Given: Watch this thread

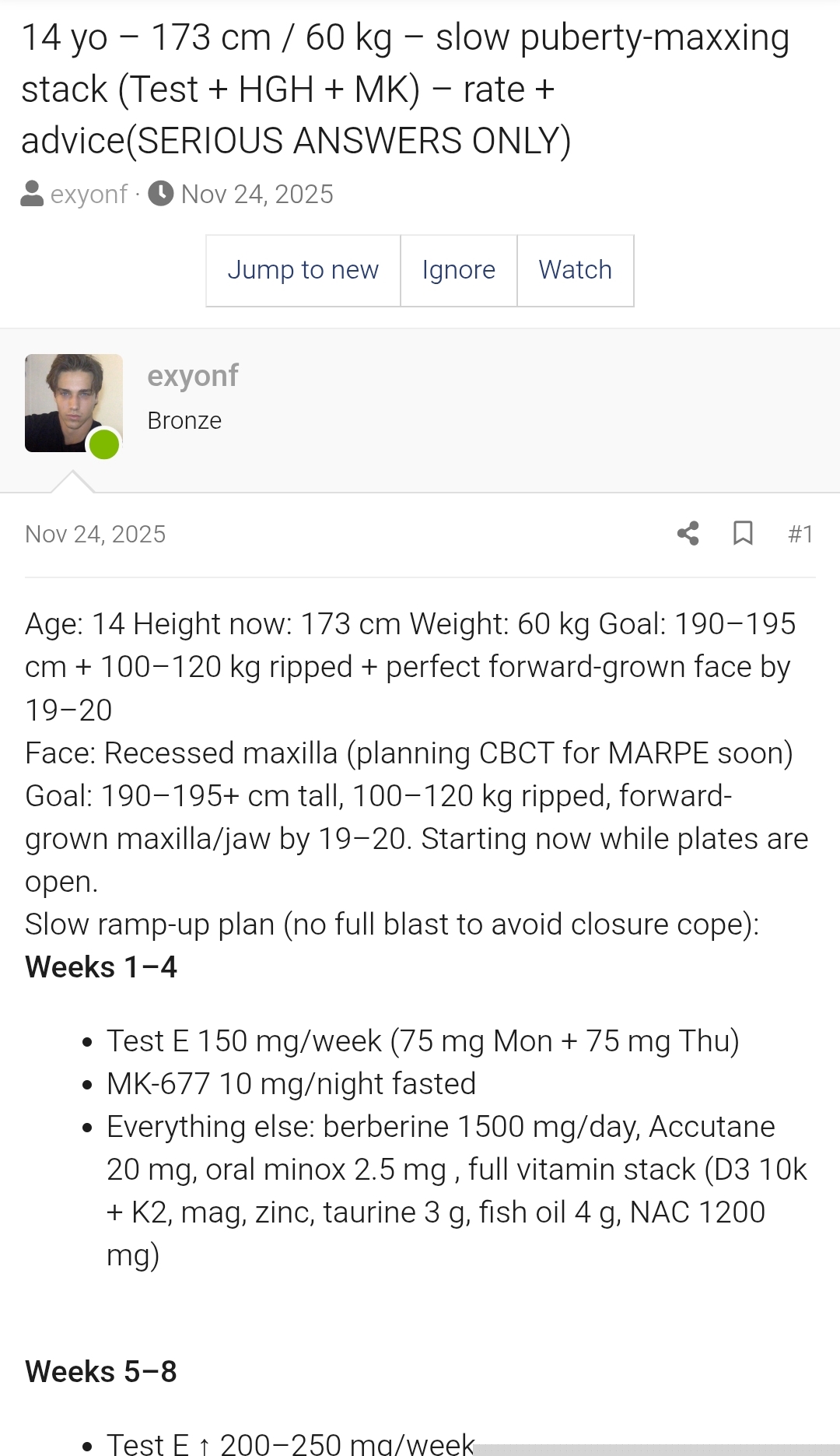Looking at the screenshot, I should click(575, 270).
